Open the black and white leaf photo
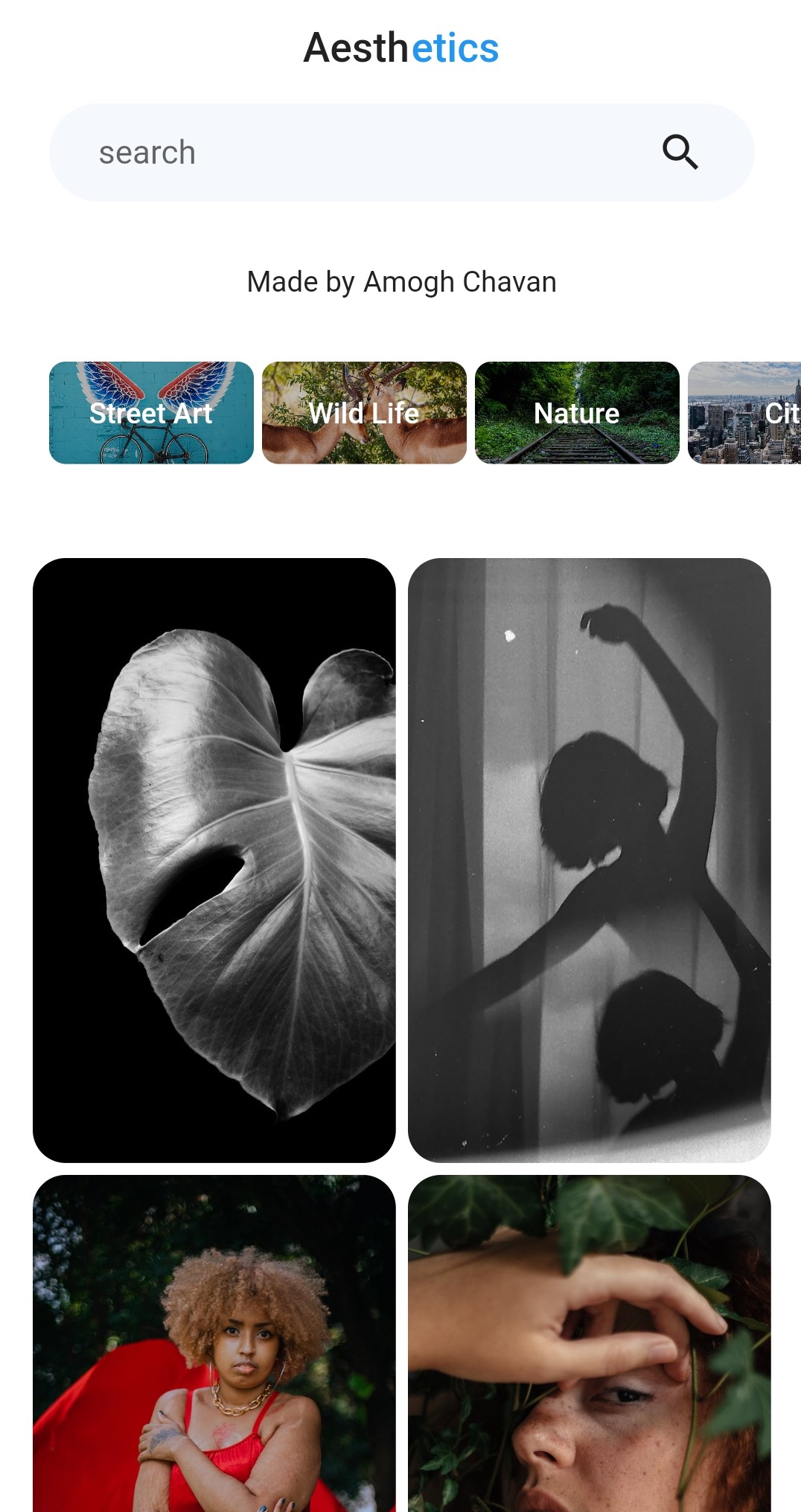 pos(214,860)
